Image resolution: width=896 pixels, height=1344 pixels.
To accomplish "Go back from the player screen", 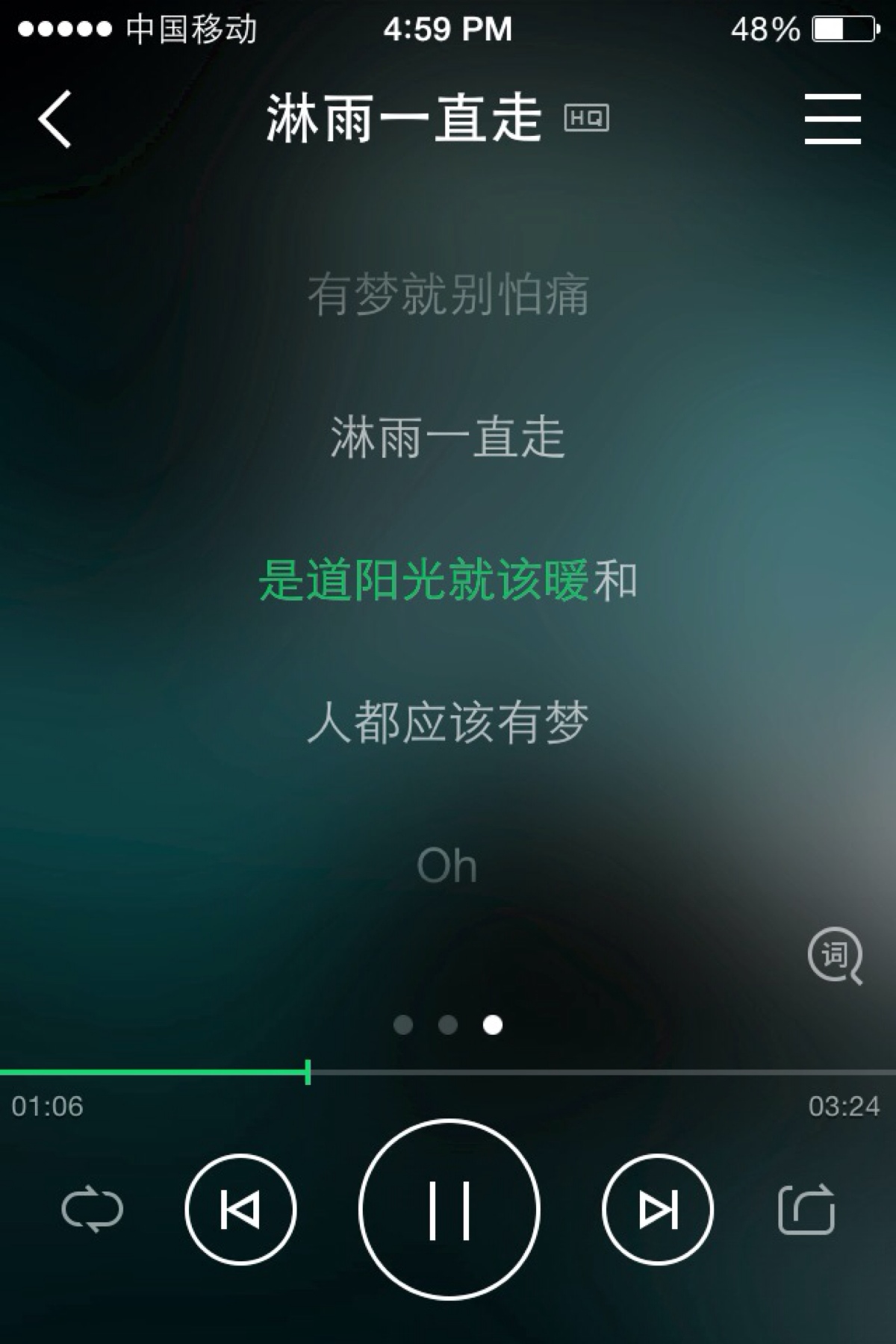I will click(x=55, y=119).
